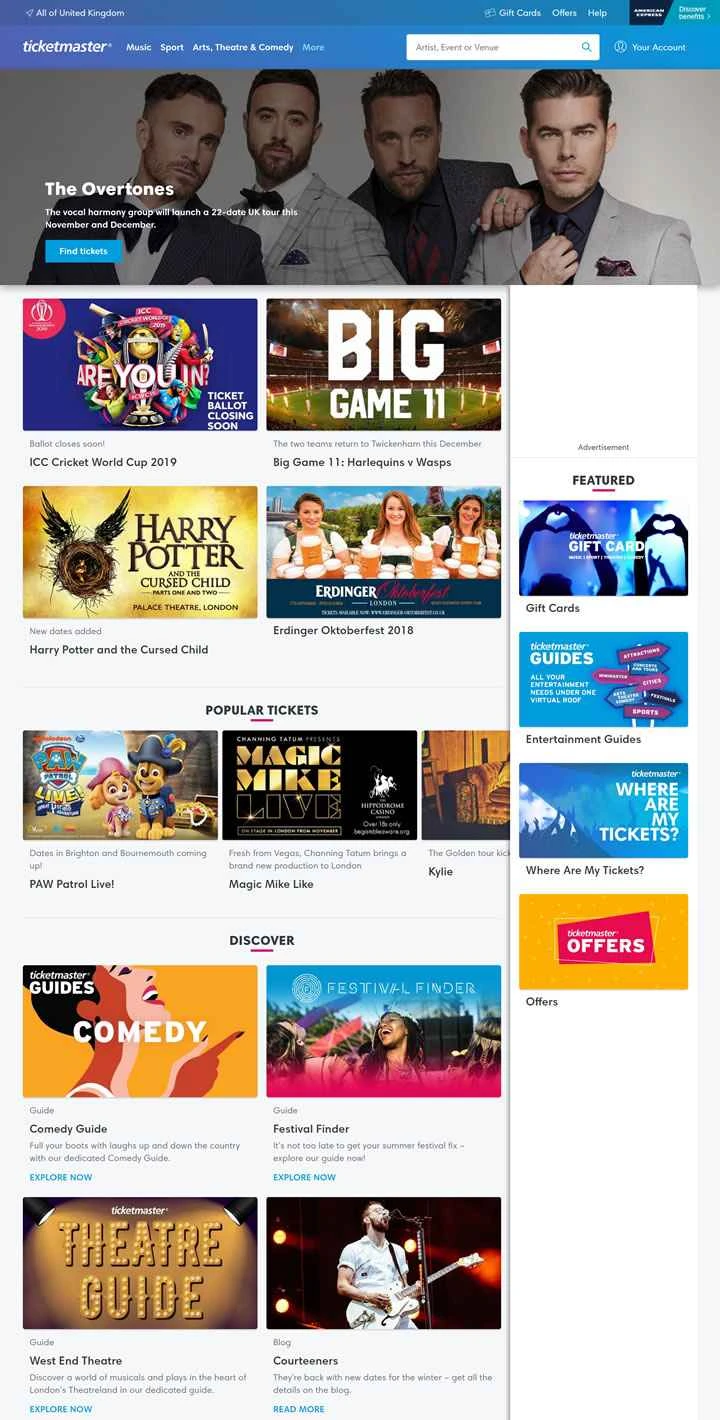Screen dimensions: 720x1420
Task: View Harry Potter and the Cursed Child
Action: click(140, 552)
